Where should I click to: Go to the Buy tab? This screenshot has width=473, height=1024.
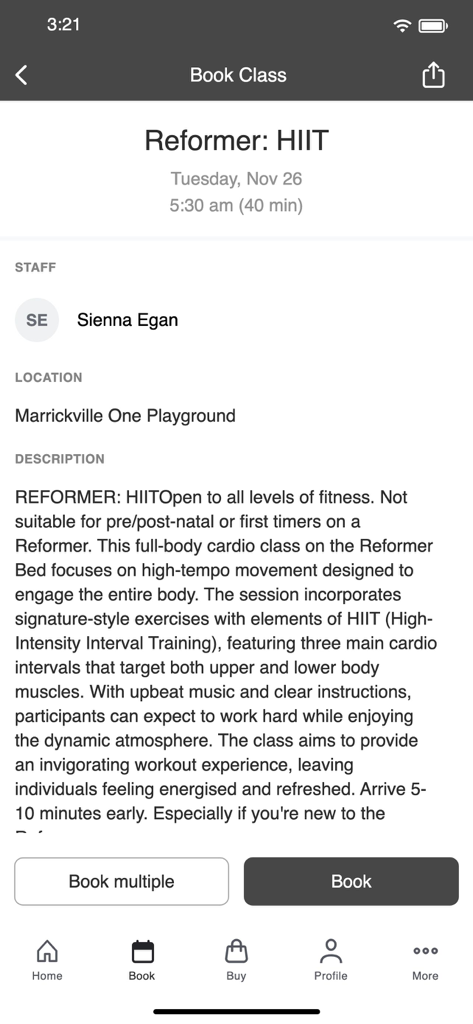tap(236, 960)
